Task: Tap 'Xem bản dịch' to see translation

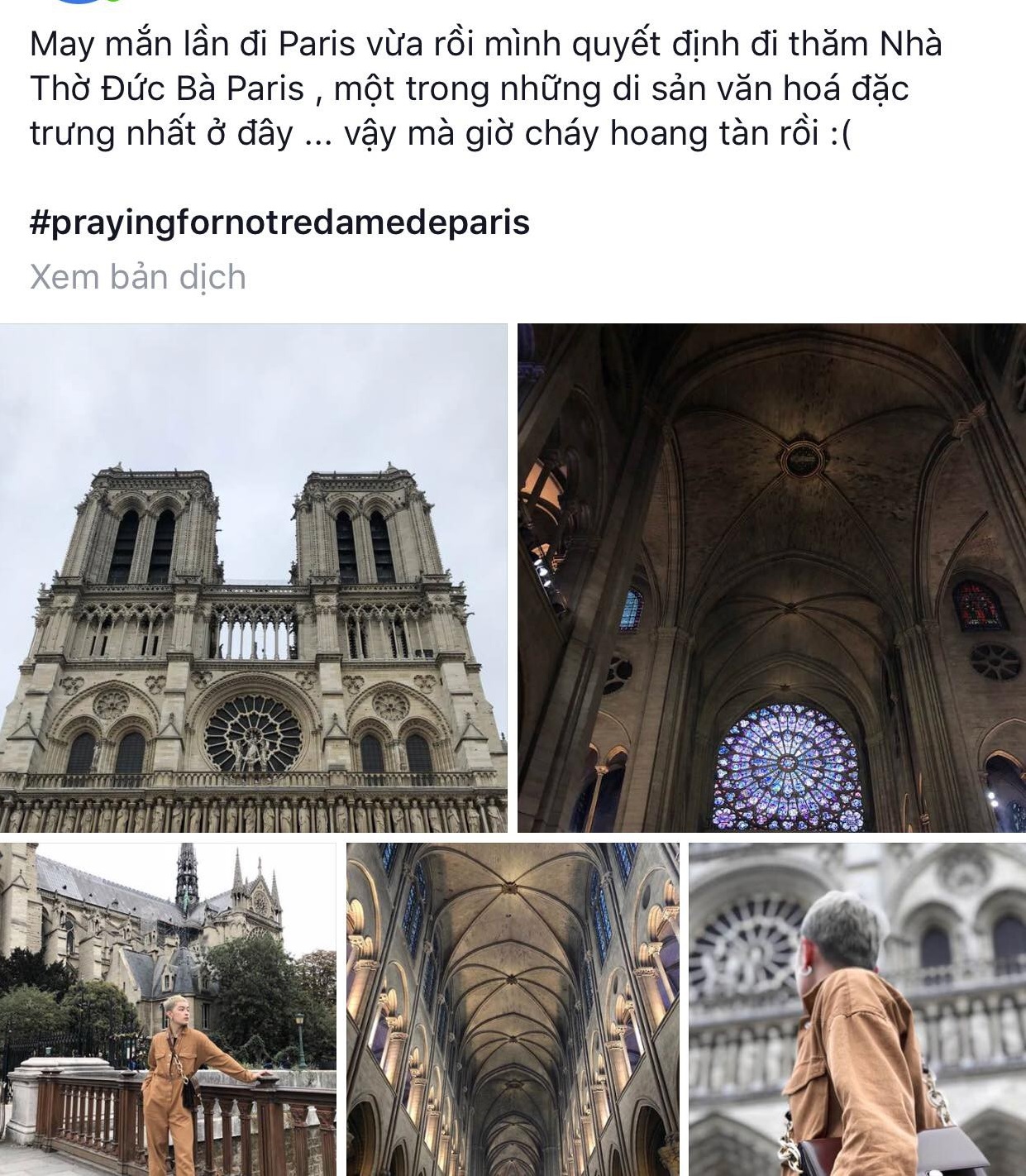Action: coord(138,277)
